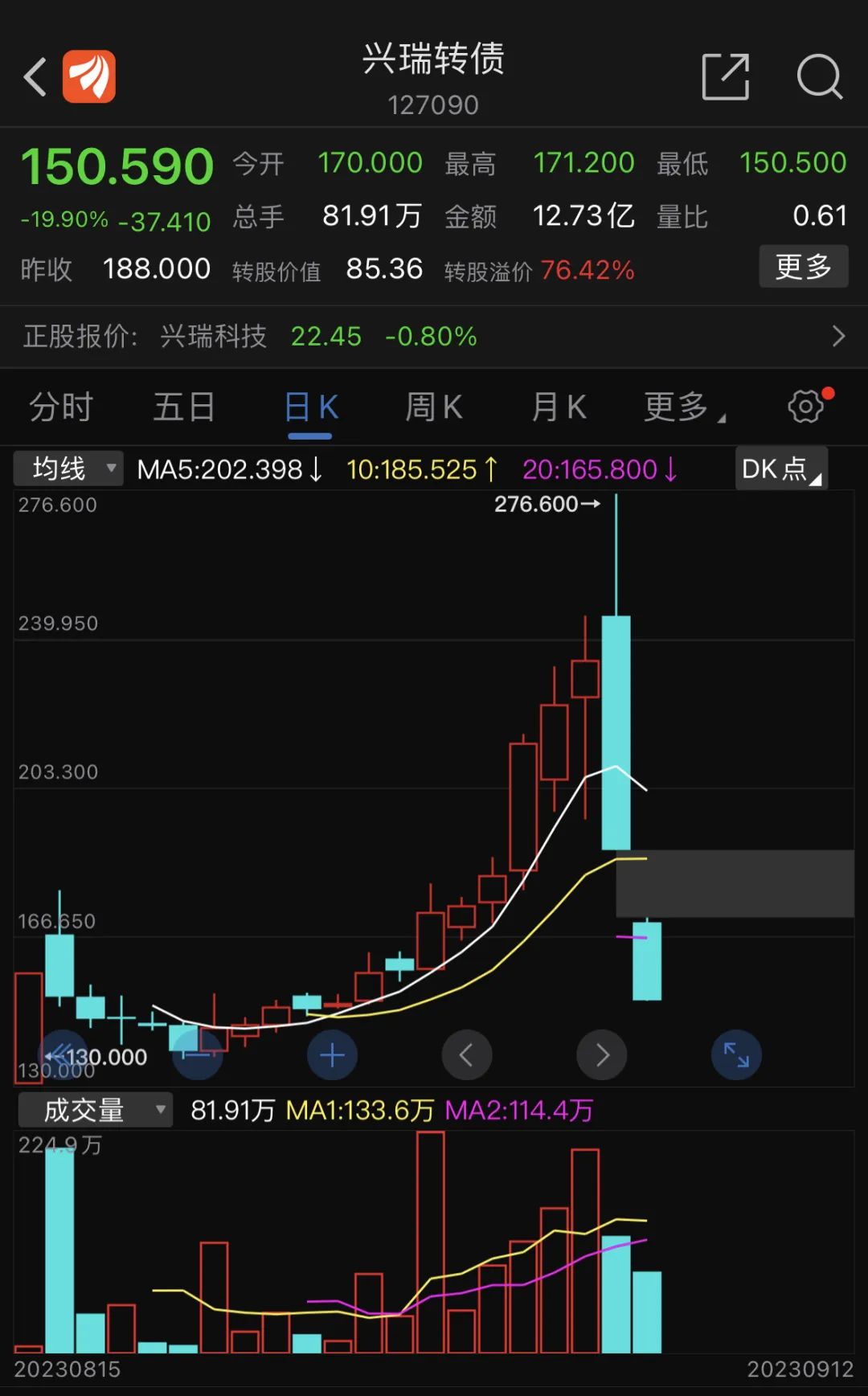Switch to the 周K chart tab
868x1396 pixels.
pos(434,407)
